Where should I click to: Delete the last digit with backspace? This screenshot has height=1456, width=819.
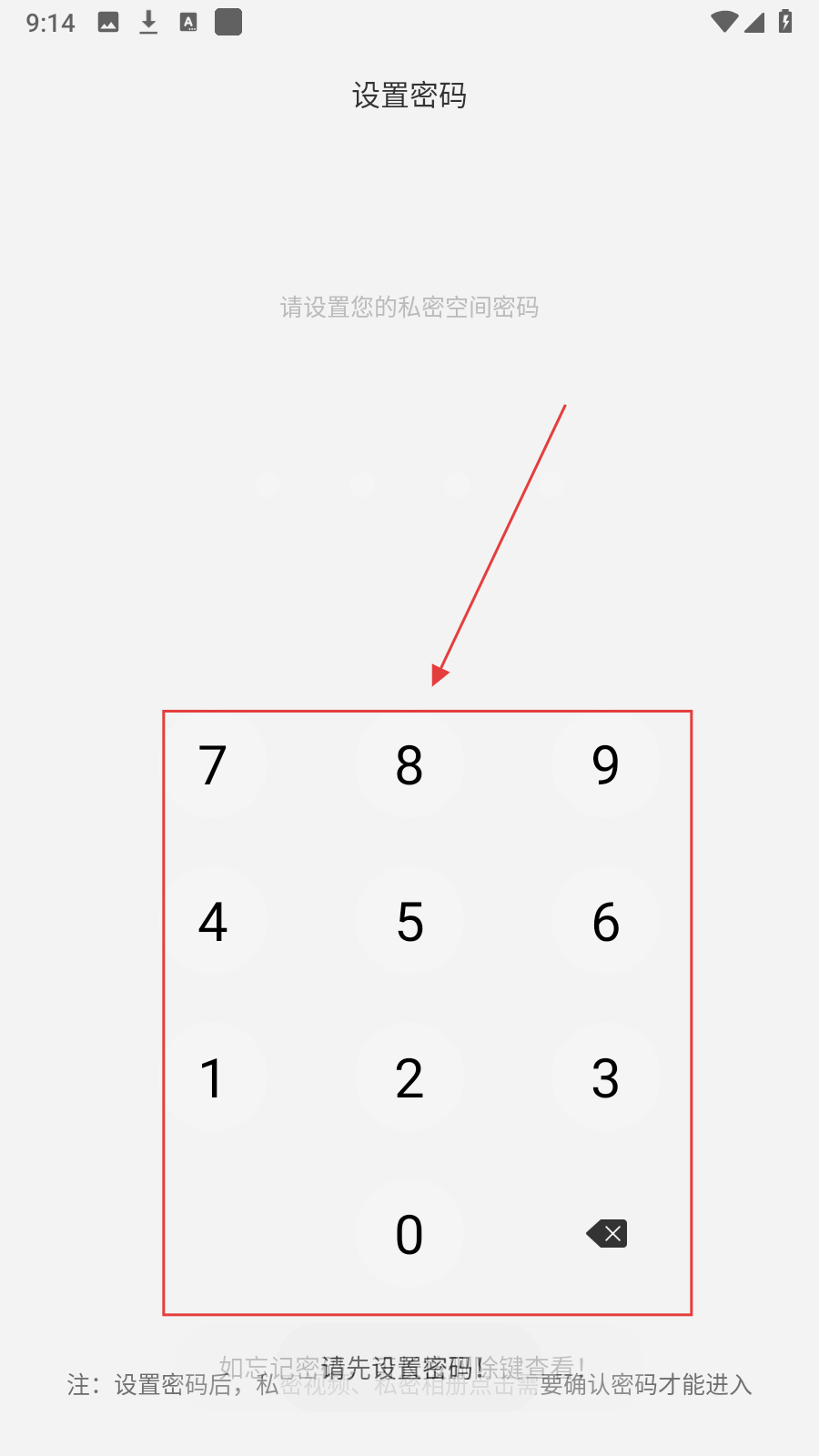tap(607, 1234)
